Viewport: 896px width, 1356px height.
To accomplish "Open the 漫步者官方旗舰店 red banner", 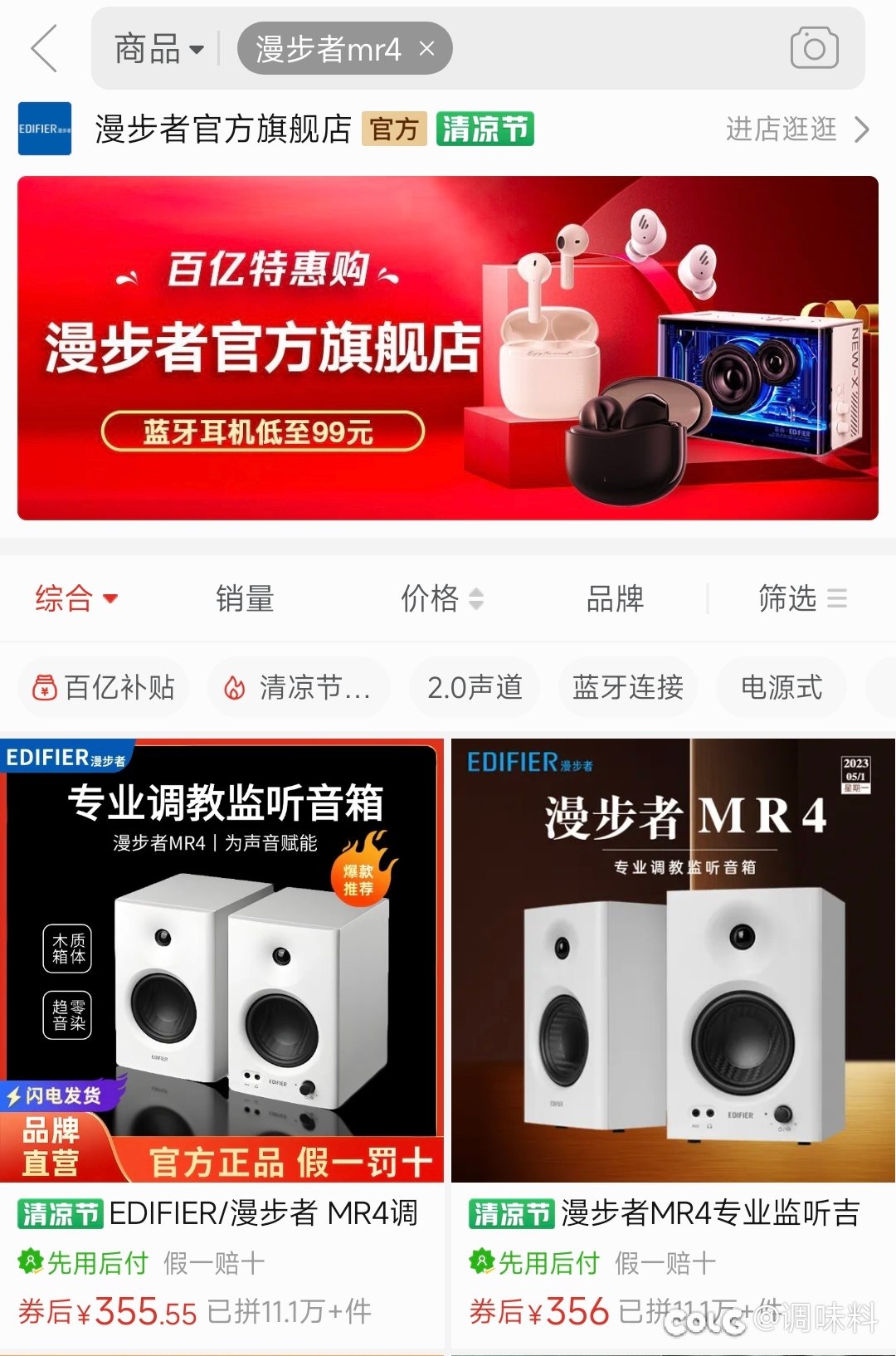I will (448, 348).
